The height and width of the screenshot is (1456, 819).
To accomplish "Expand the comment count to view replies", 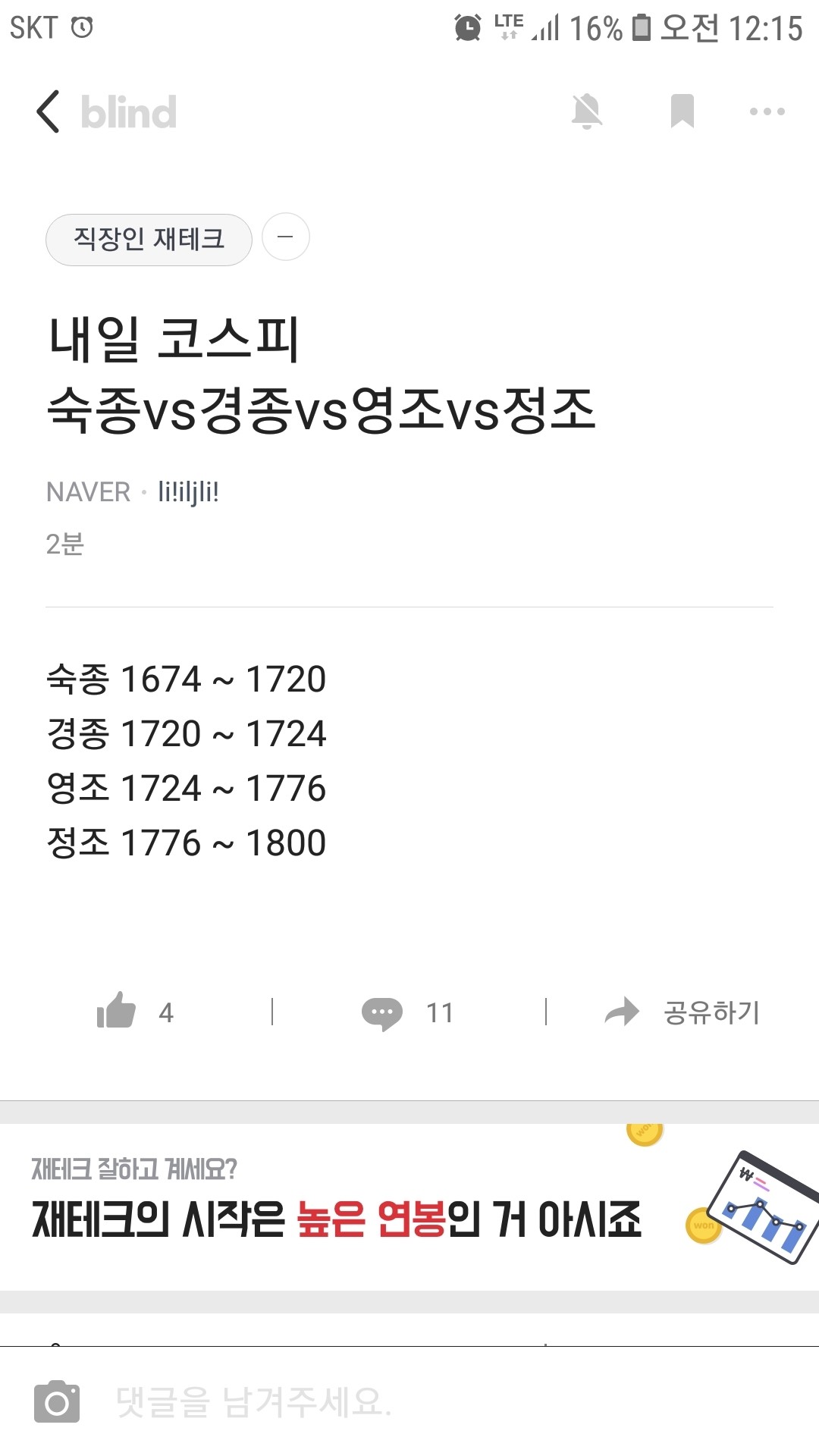I will (x=440, y=1011).
